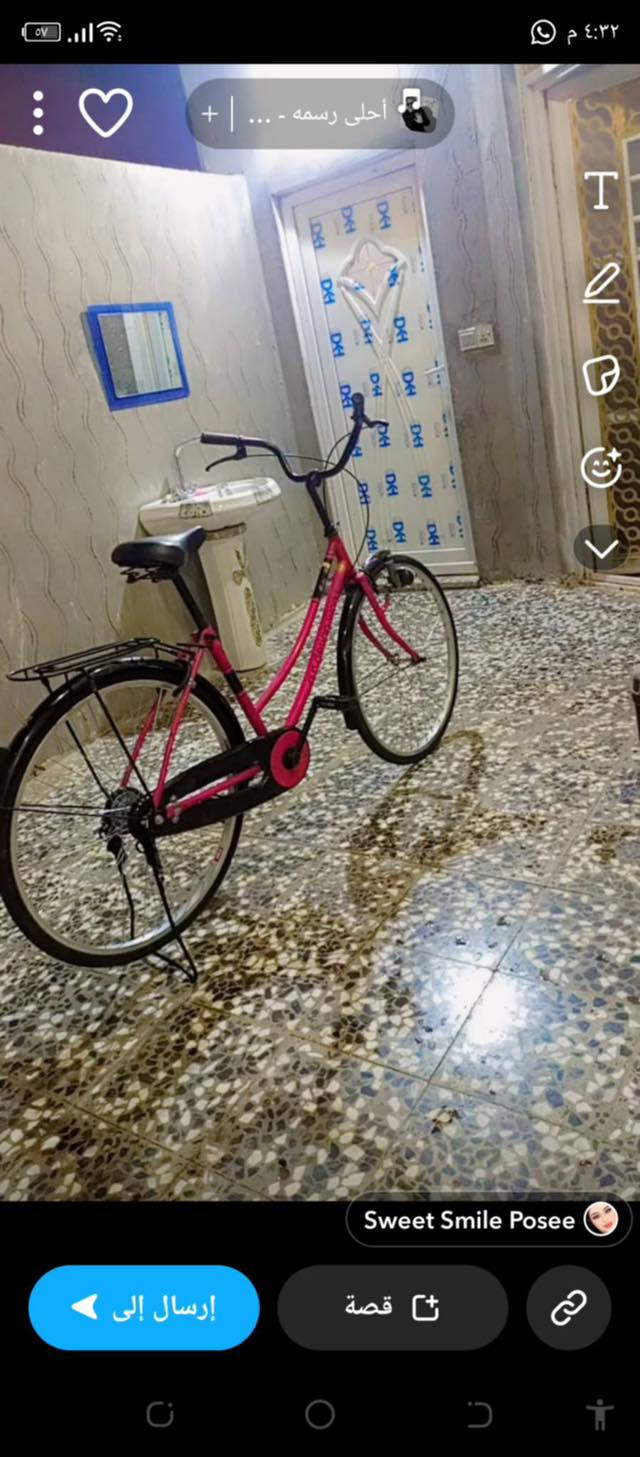The width and height of the screenshot is (640, 1457).
Task: Add text with the T tool
Action: [601, 190]
